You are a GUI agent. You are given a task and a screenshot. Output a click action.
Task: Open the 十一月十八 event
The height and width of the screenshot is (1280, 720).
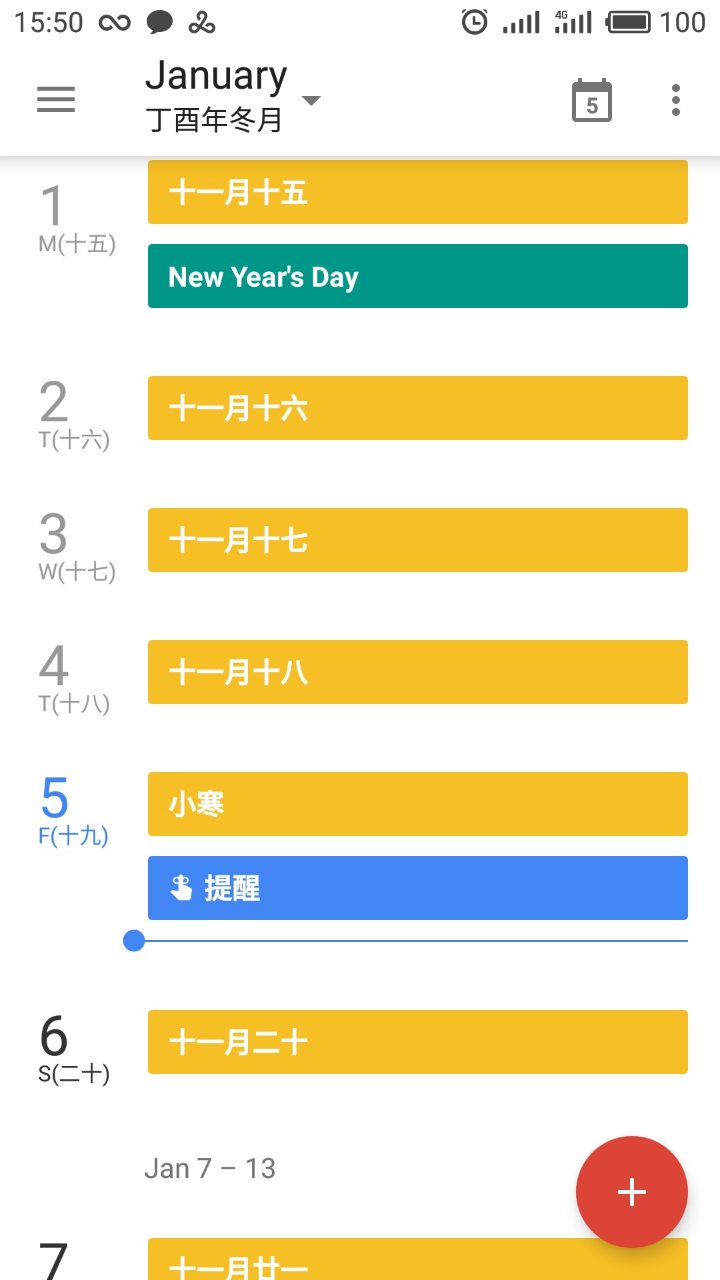click(x=418, y=672)
